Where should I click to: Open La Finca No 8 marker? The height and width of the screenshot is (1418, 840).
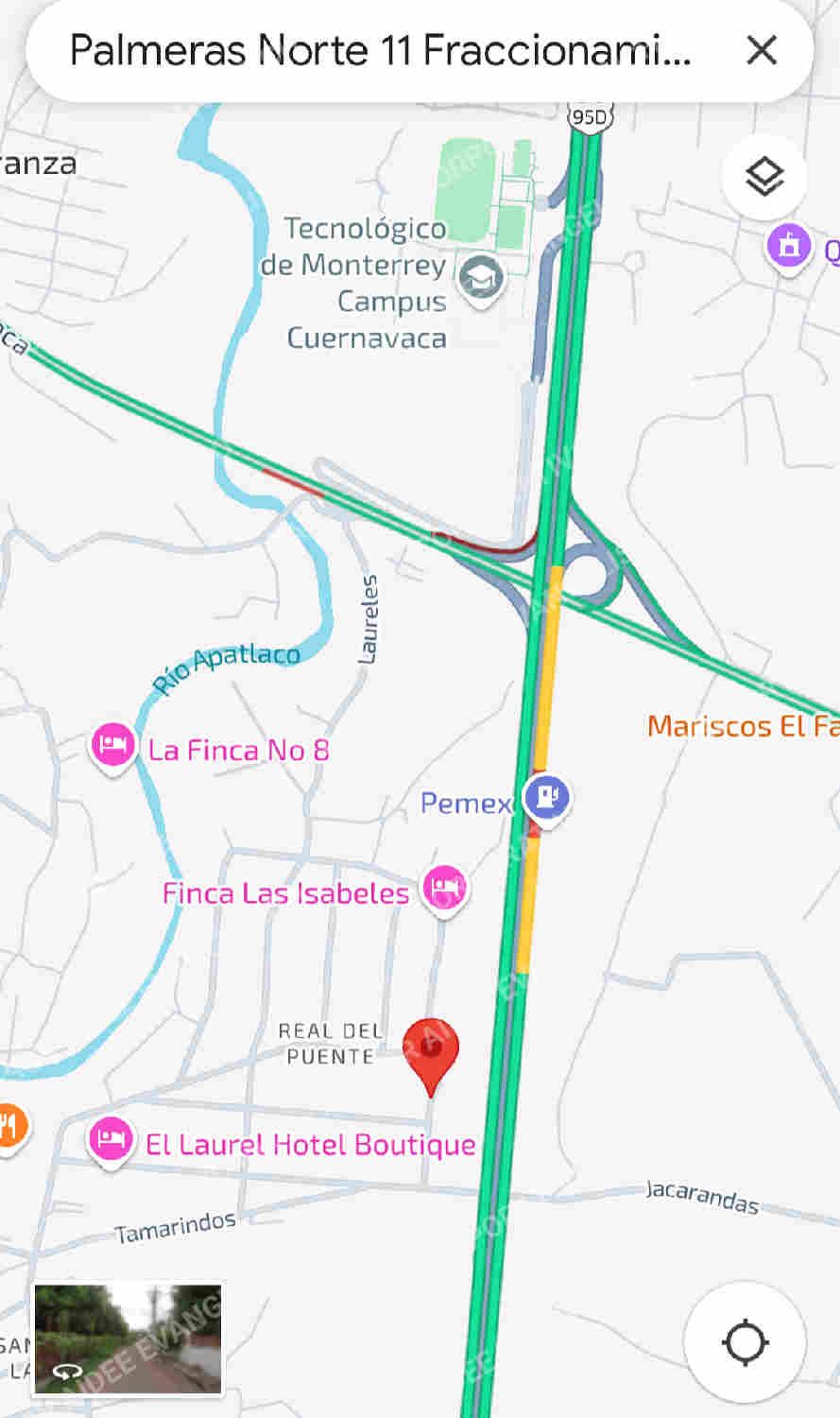click(113, 748)
